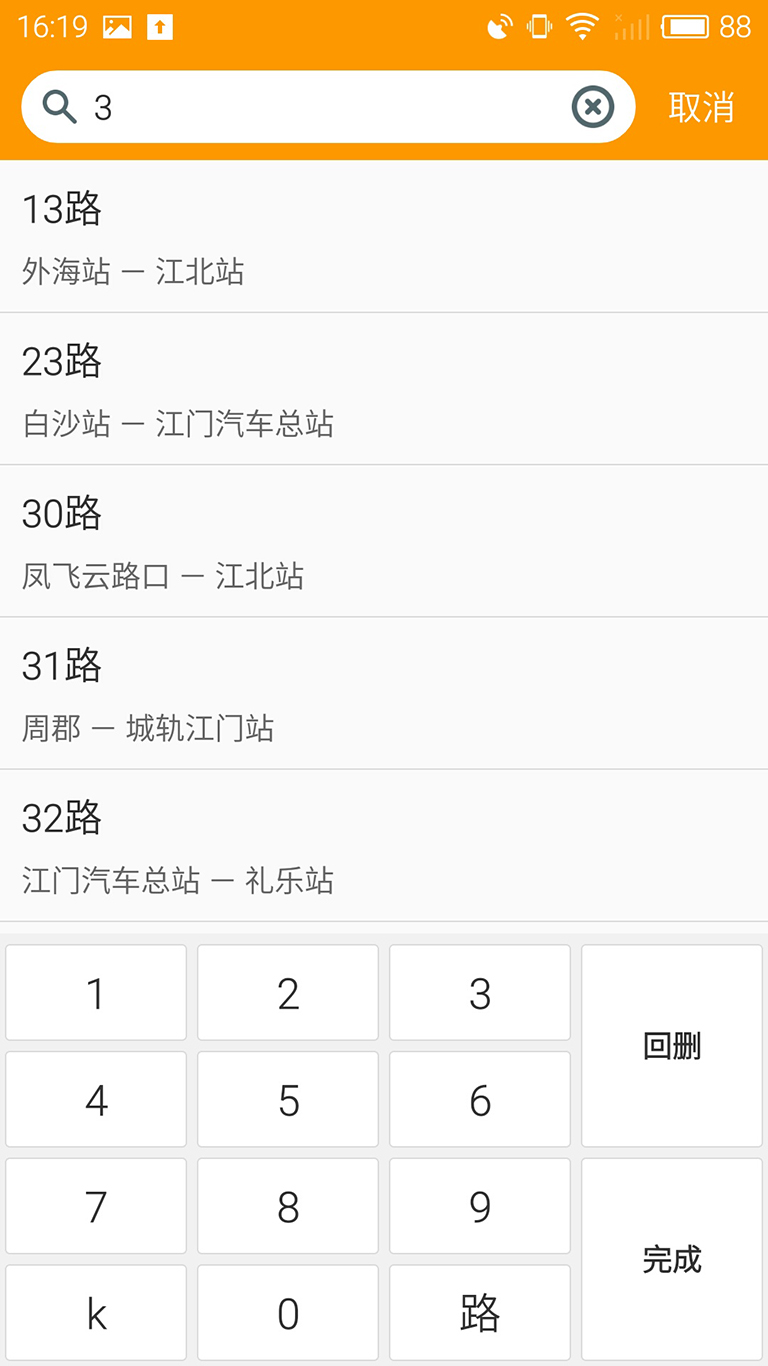Image resolution: width=768 pixels, height=1366 pixels.
Task: Tap the 5 key on the keypad
Action: [x=288, y=1100]
